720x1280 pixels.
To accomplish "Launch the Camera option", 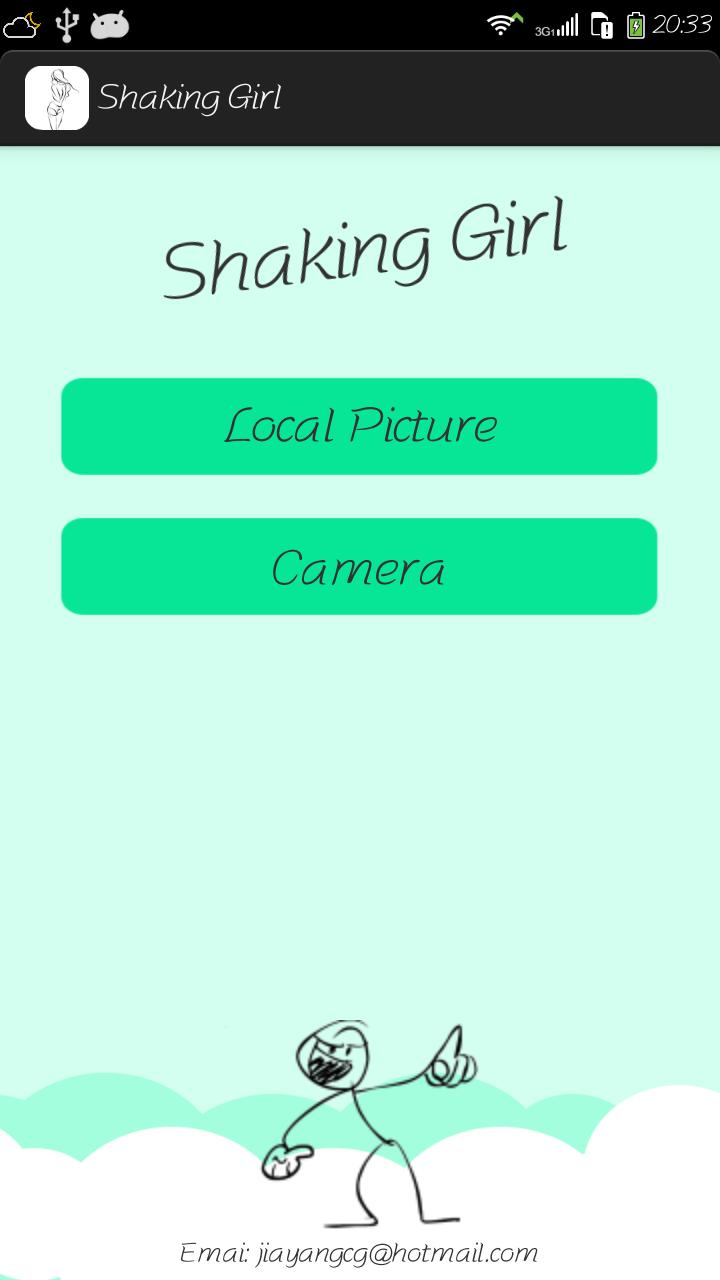I will coord(359,567).
